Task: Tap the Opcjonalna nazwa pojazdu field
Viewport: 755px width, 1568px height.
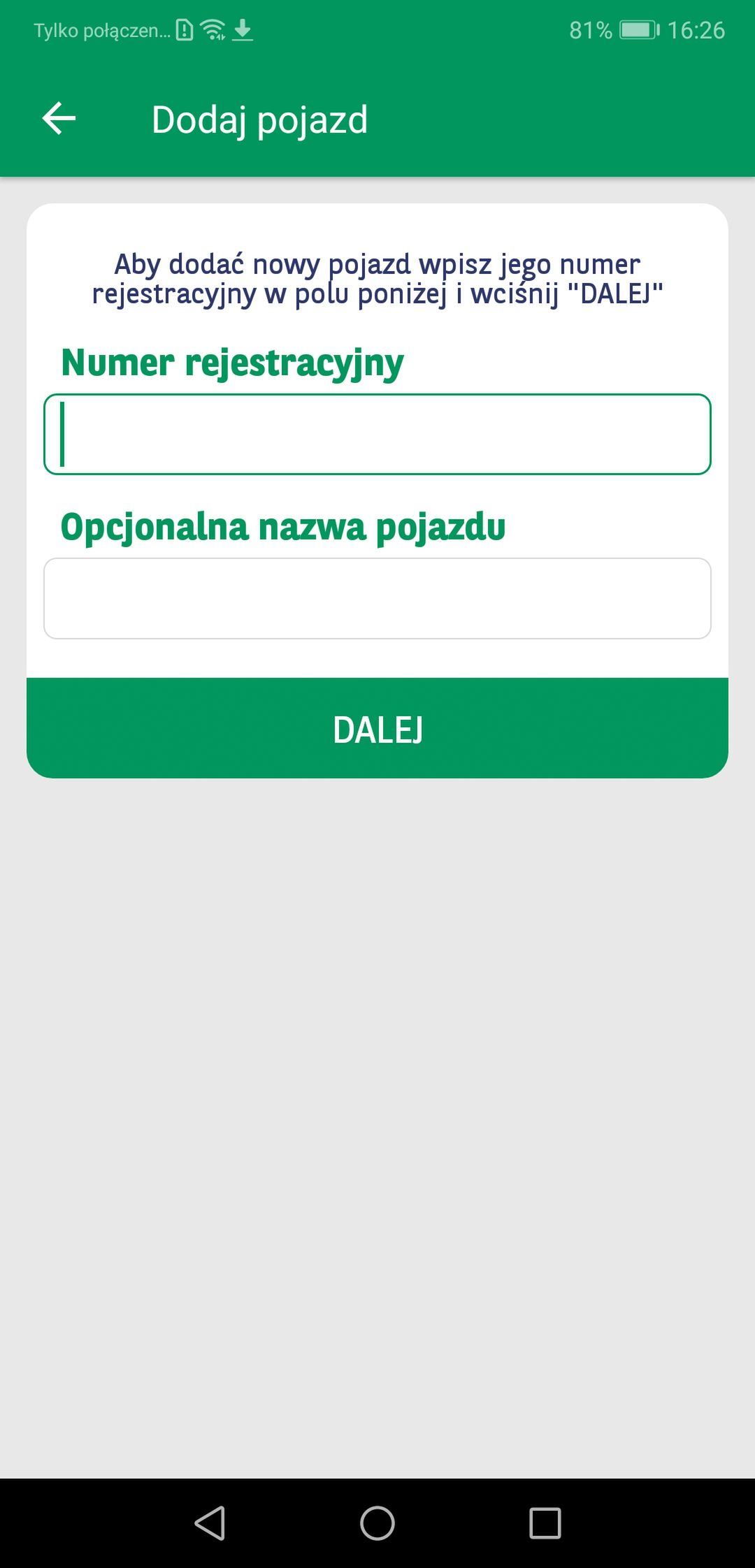Action: pyautogui.click(x=377, y=598)
